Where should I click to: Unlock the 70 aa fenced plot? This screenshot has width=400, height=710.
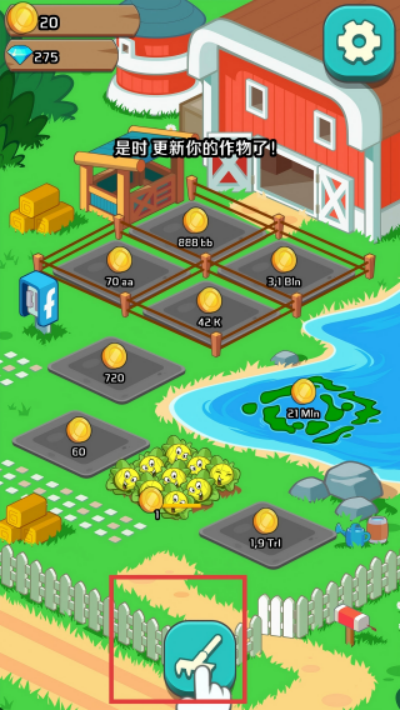click(x=119, y=267)
